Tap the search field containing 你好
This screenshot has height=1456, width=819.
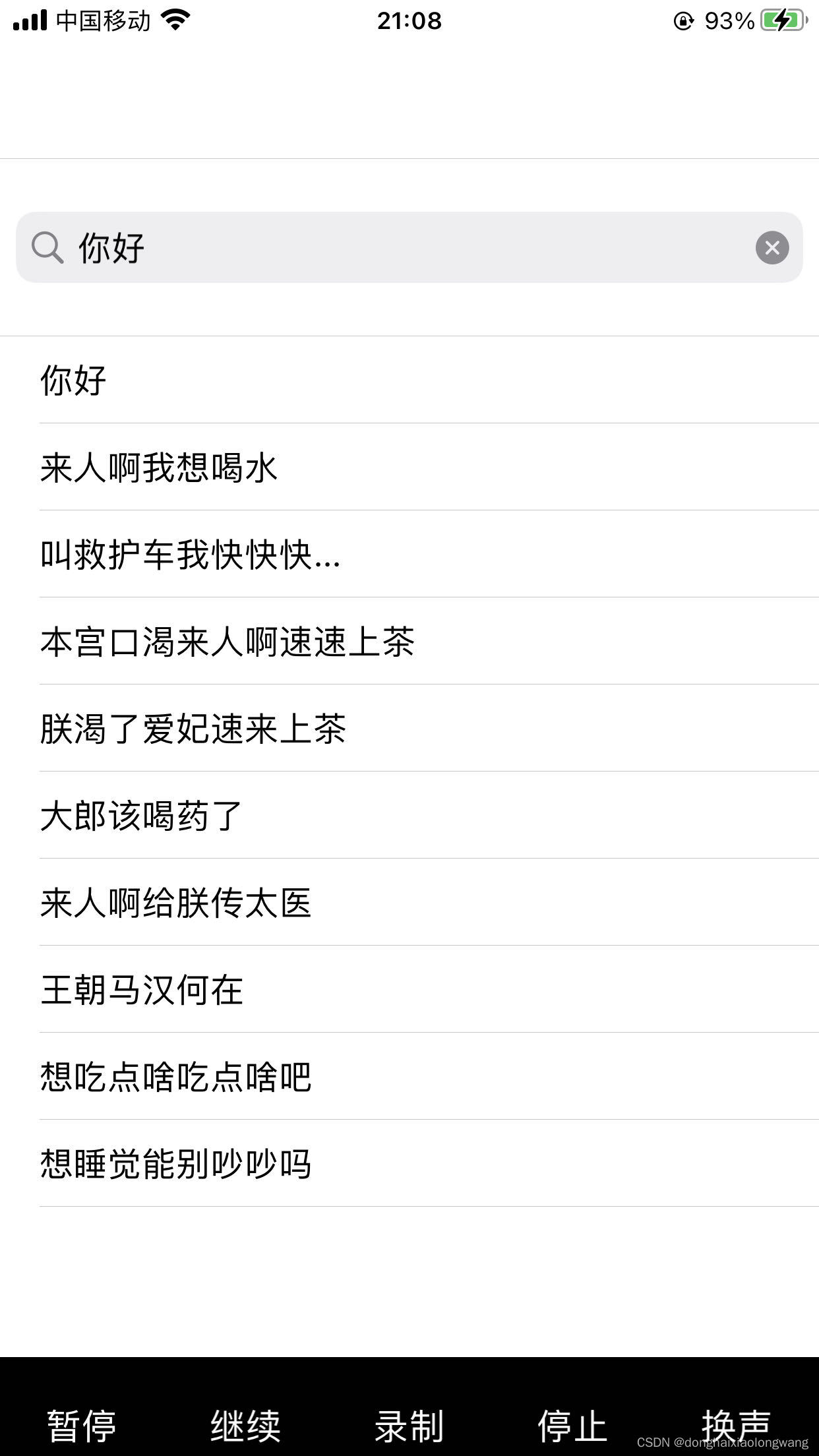pyautogui.click(x=409, y=247)
